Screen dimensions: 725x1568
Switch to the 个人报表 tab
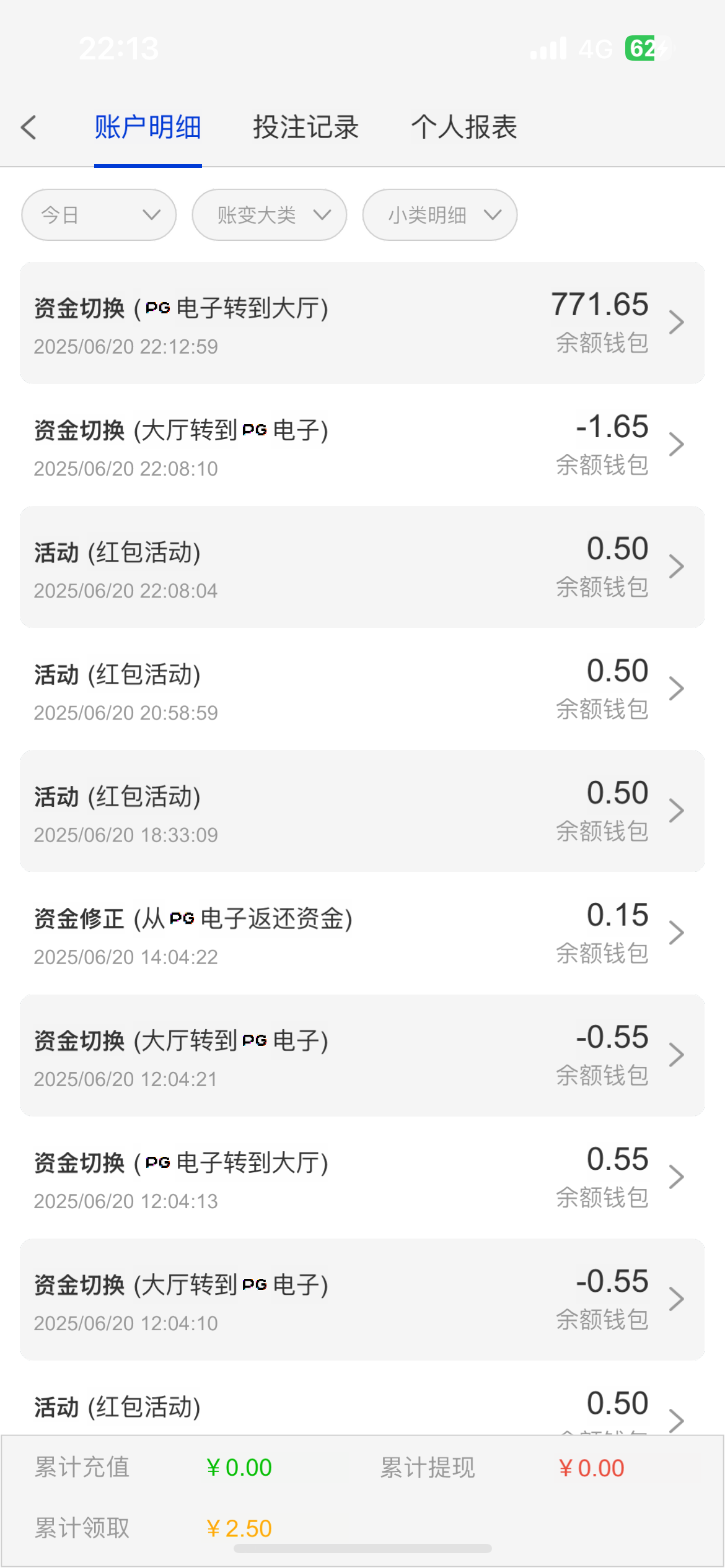point(464,128)
